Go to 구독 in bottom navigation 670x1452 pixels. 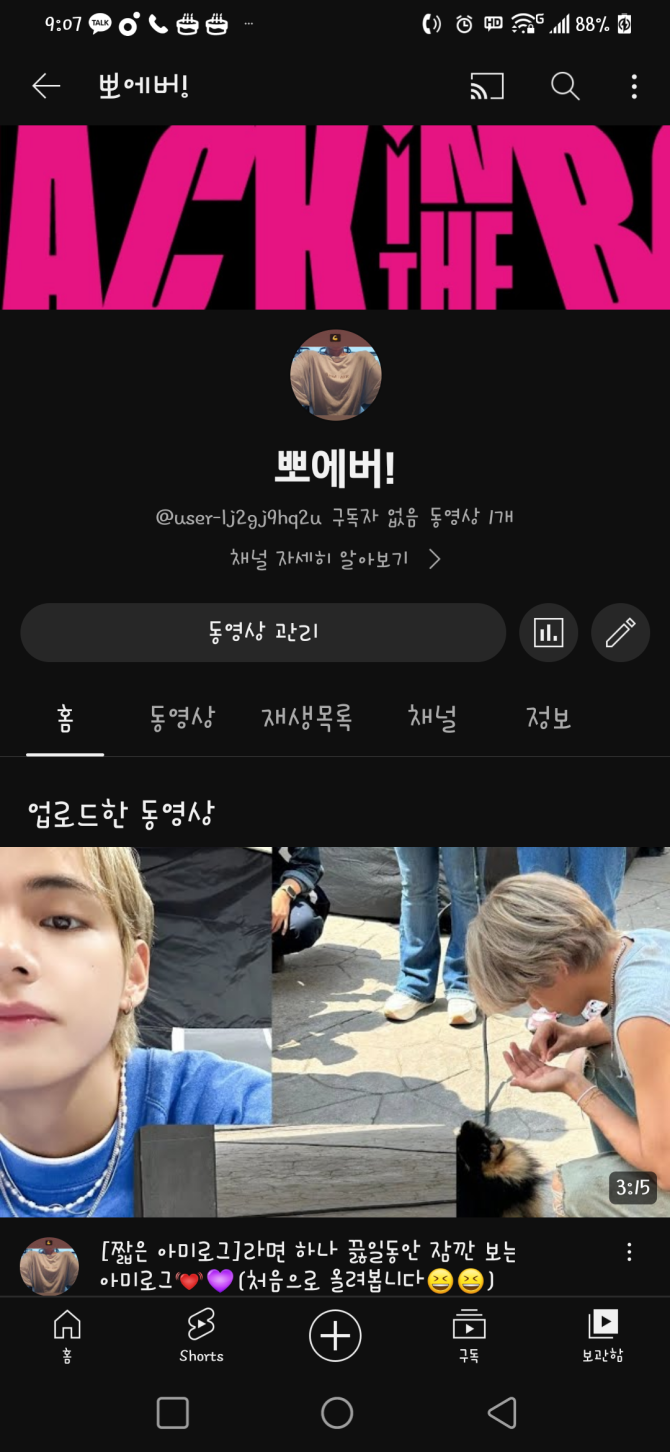click(468, 1336)
